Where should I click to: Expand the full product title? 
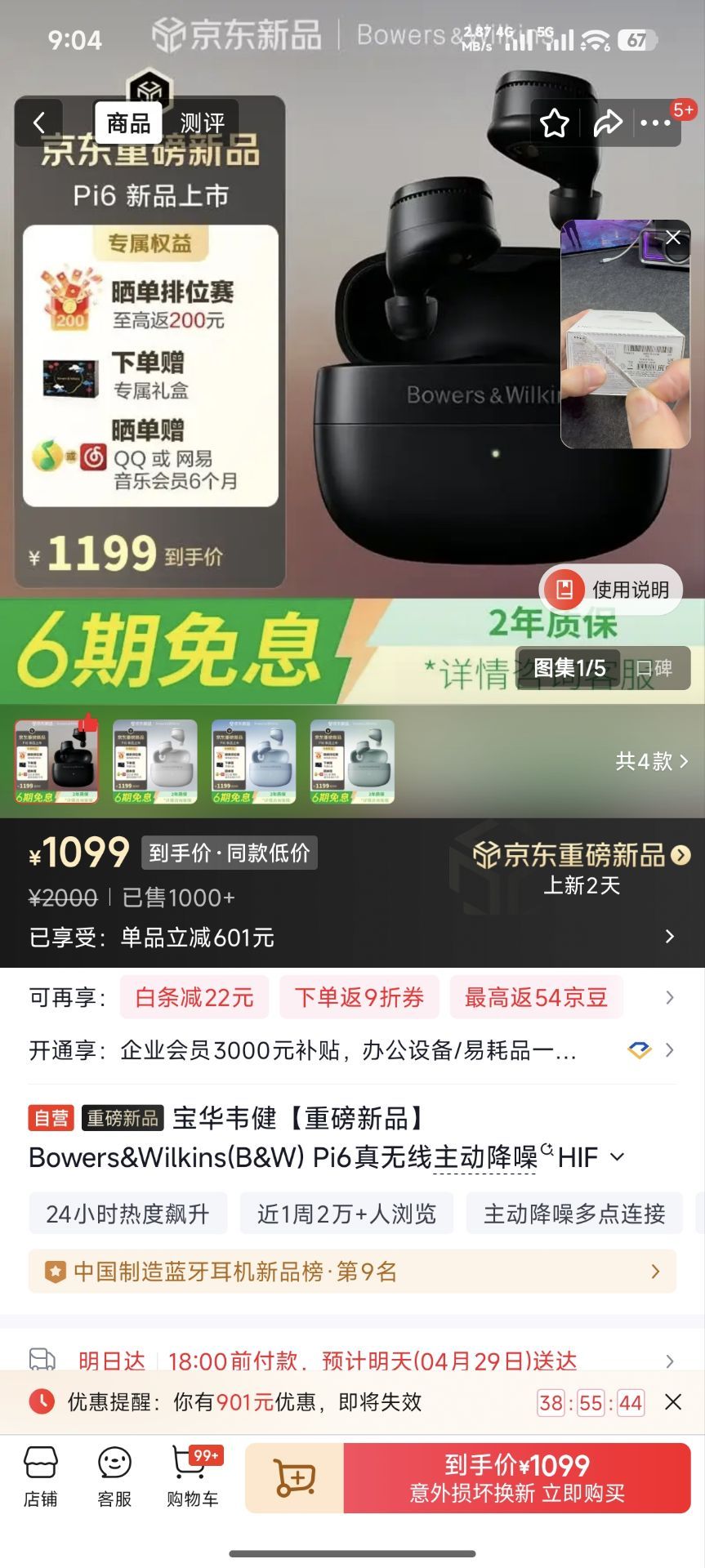point(618,1157)
